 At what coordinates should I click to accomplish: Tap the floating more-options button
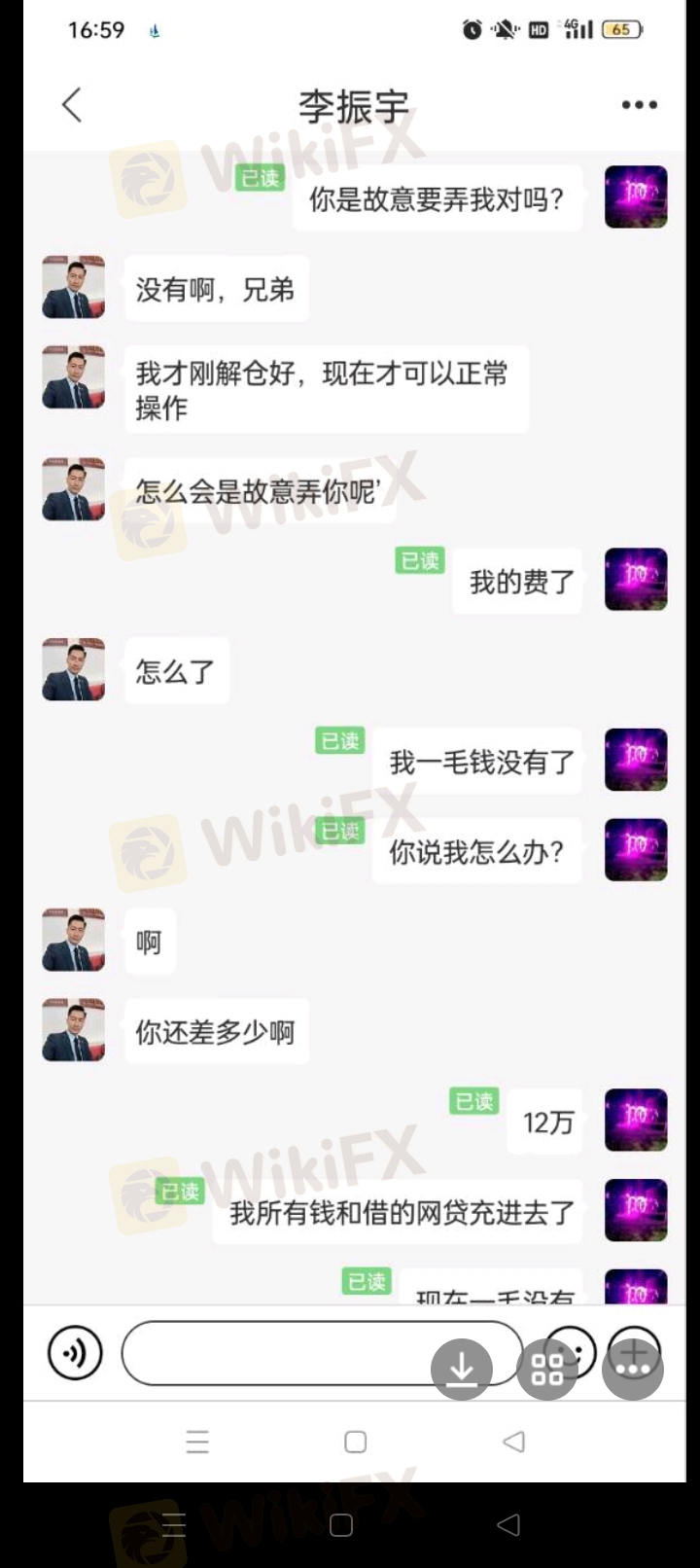(633, 1370)
